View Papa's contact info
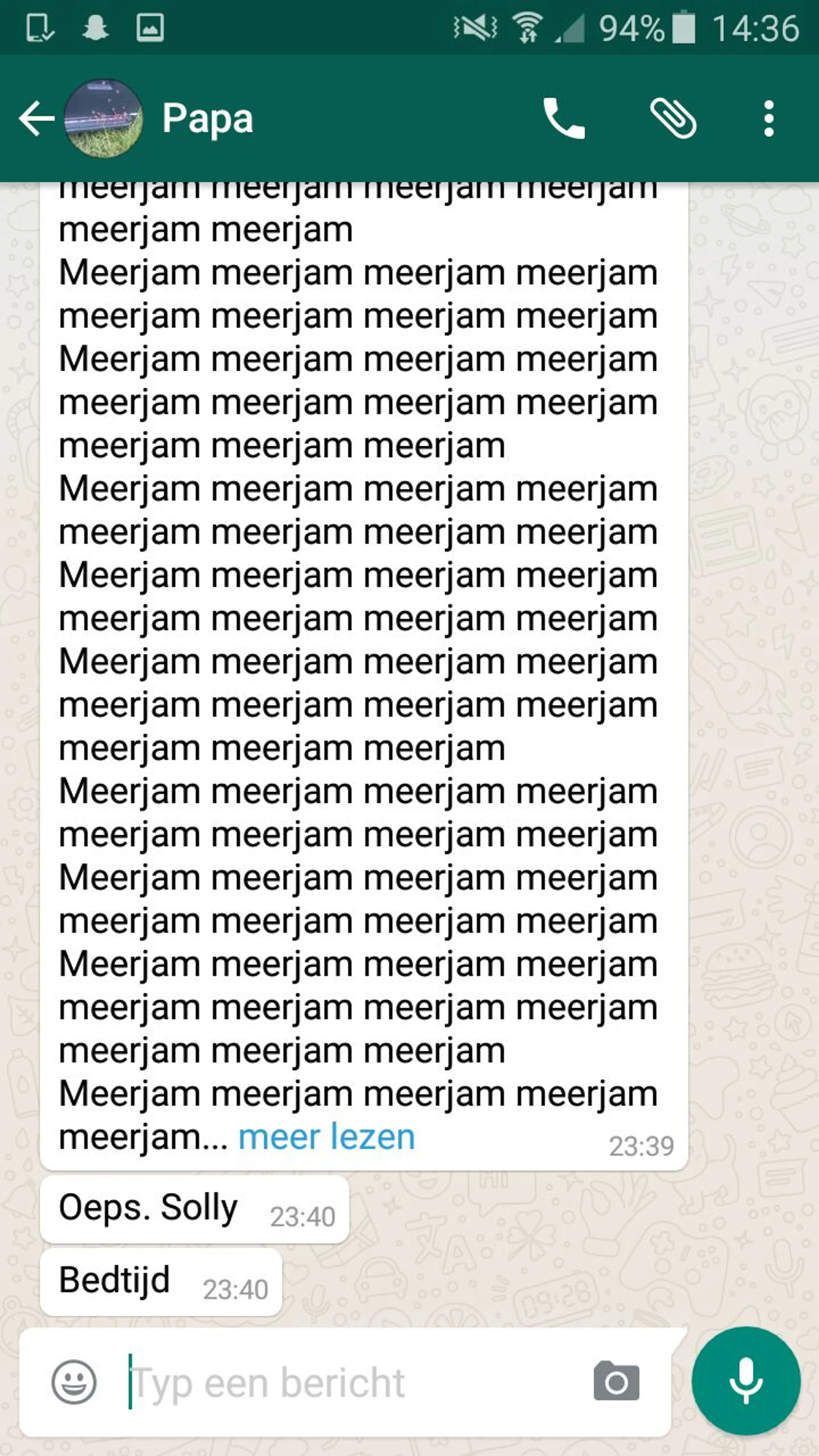Image resolution: width=819 pixels, height=1456 pixels. click(x=208, y=119)
